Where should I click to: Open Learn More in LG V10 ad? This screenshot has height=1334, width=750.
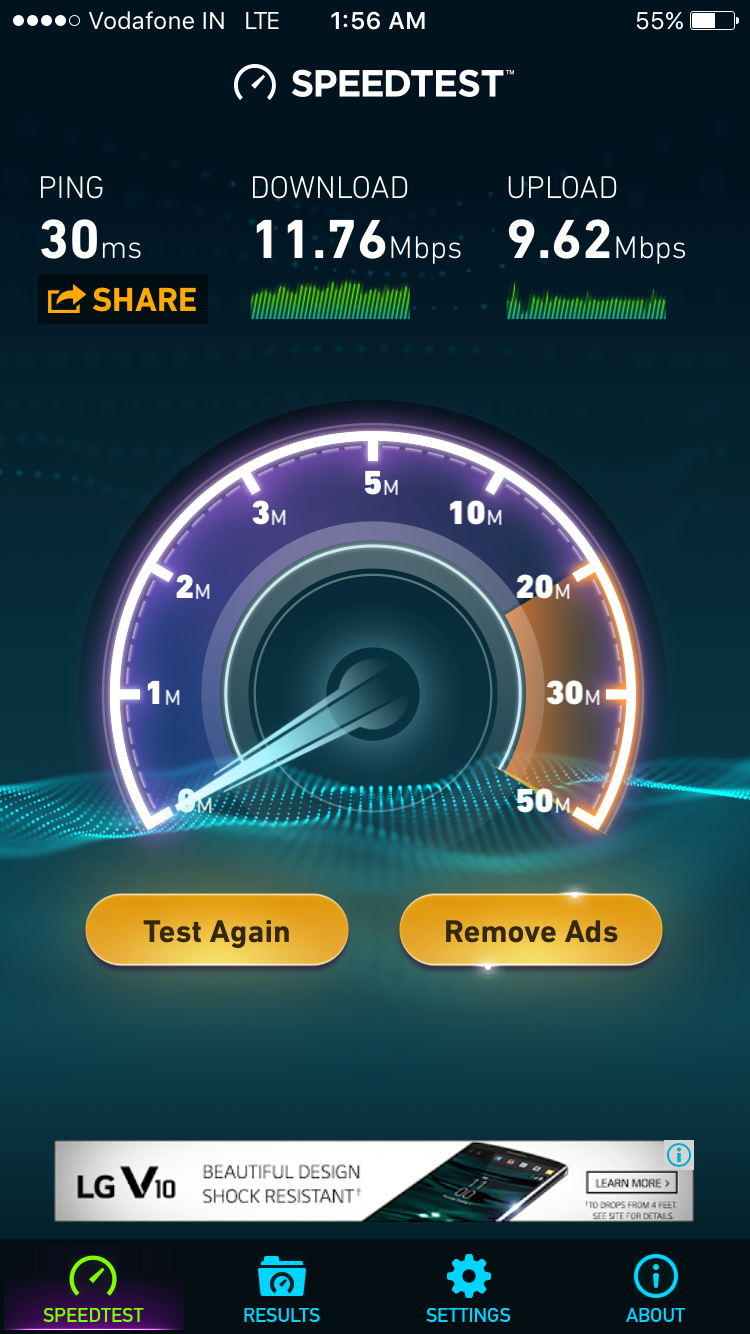click(x=629, y=1183)
